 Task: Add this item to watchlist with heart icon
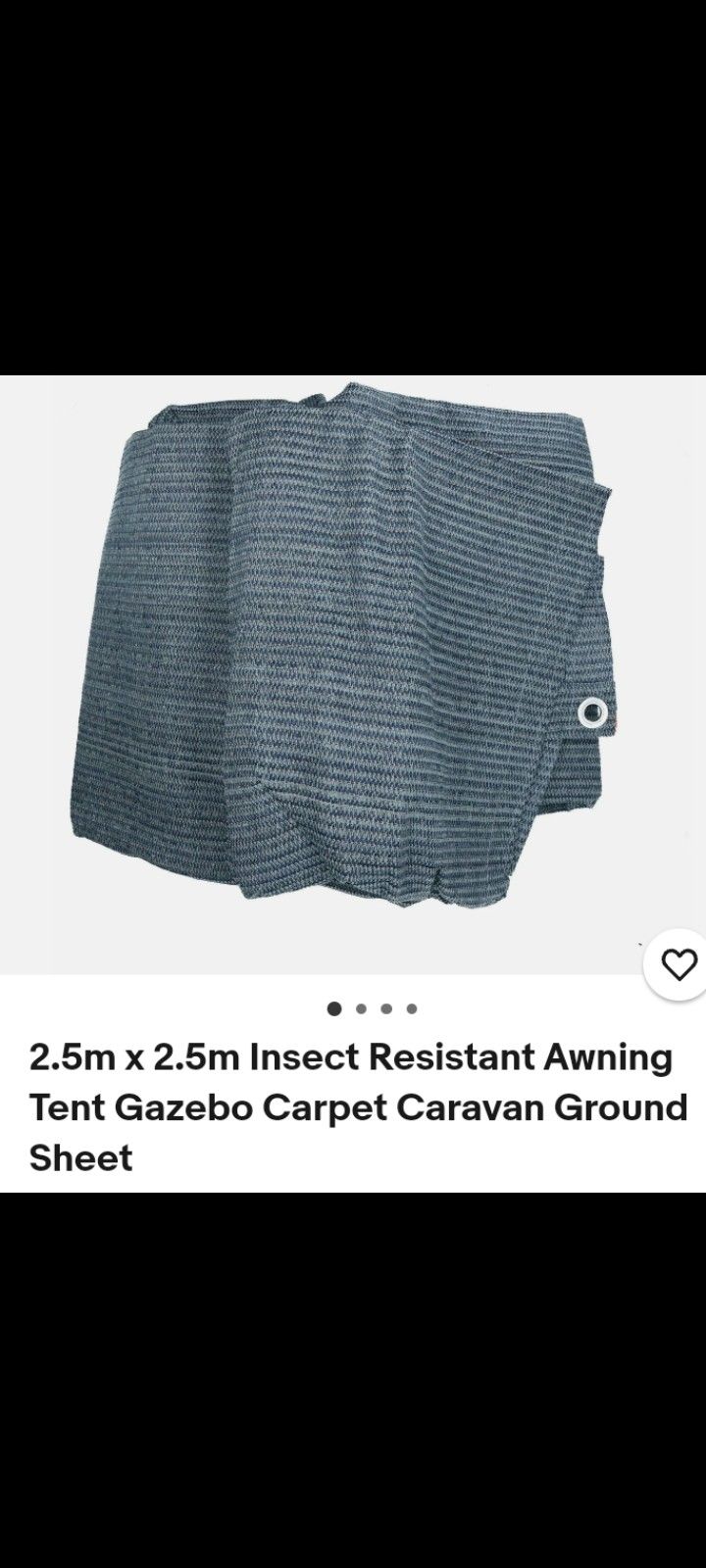pos(679,964)
